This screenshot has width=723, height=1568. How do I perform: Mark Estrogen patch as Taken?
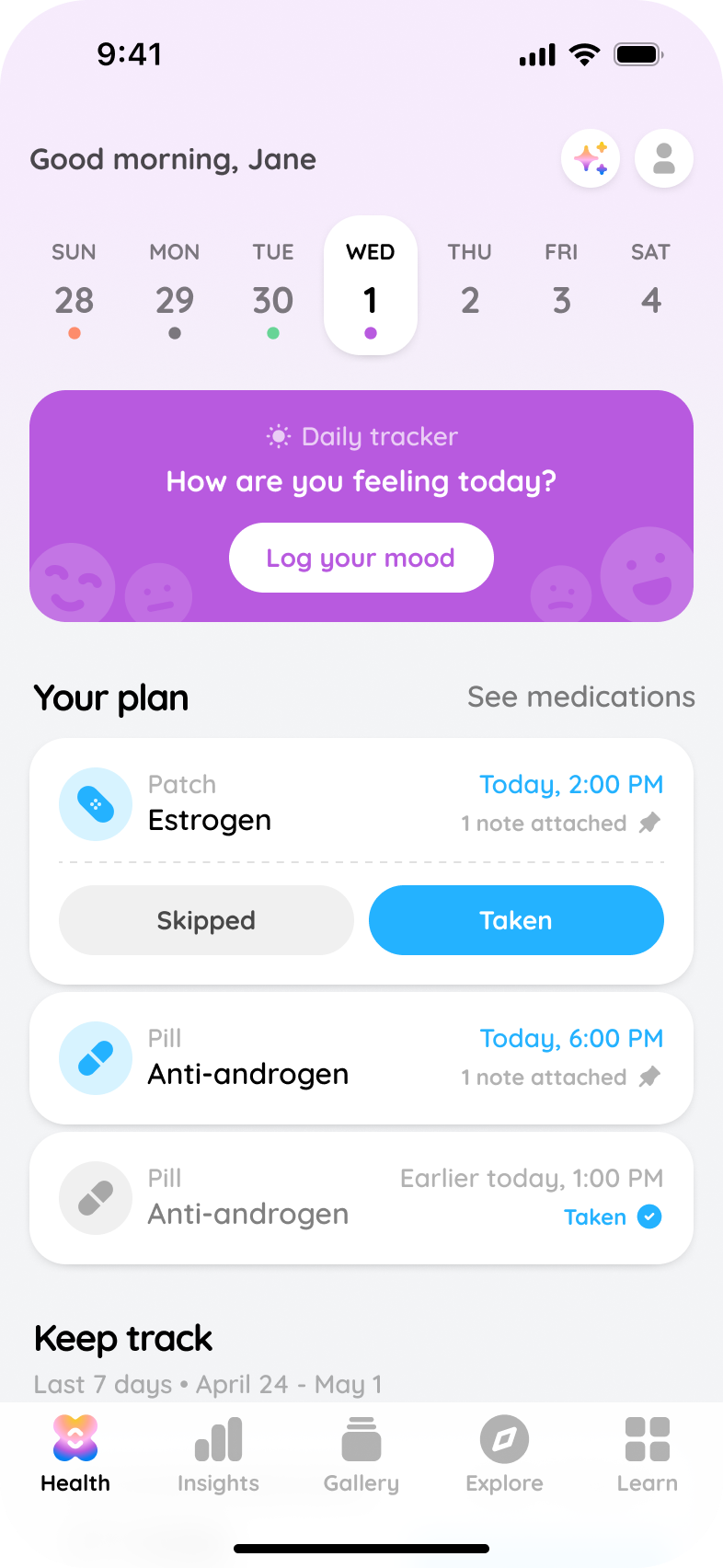(516, 920)
